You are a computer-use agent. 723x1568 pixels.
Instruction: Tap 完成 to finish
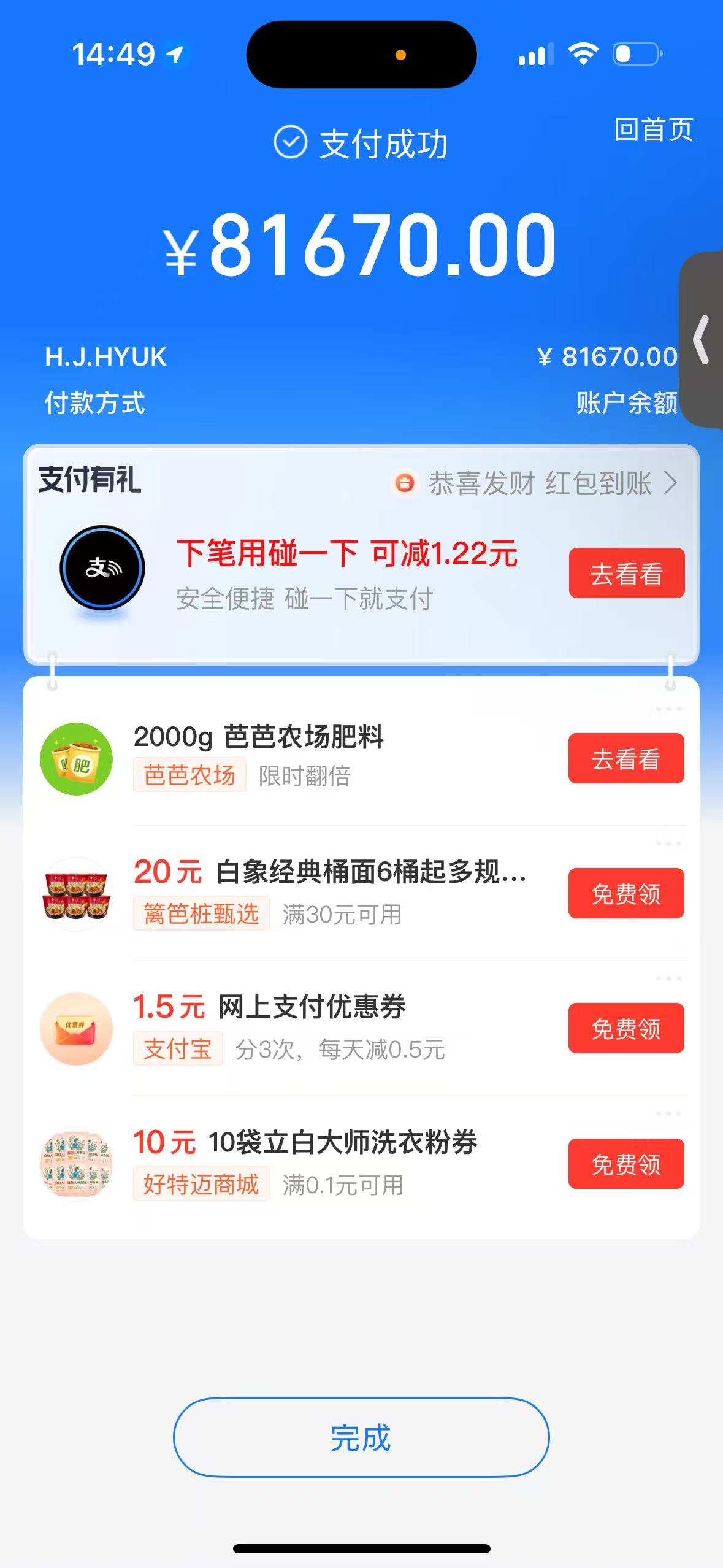click(361, 1437)
